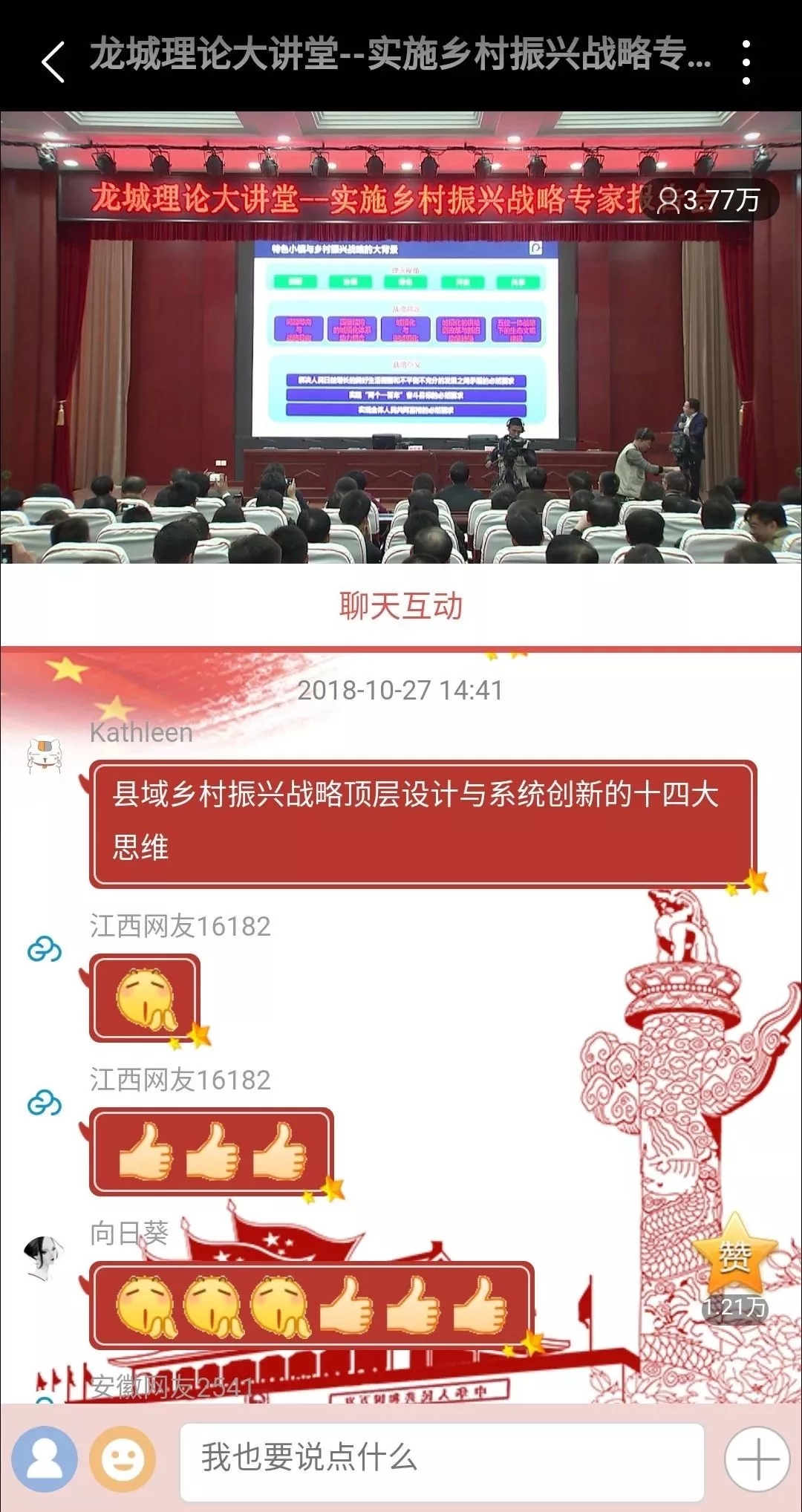The height and width of the screenshot is (1512, 802).
Task: Open the emoji smiley picker
Action: click(x=123, y=1459)
